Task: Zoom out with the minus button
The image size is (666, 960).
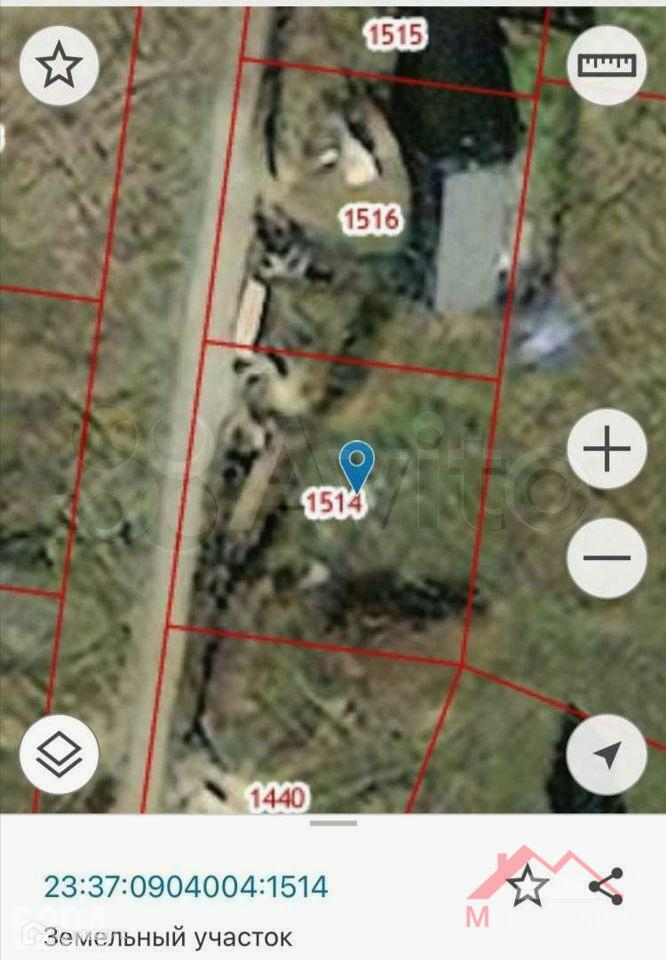Action: pyautogui.click(x=607, y=558)
